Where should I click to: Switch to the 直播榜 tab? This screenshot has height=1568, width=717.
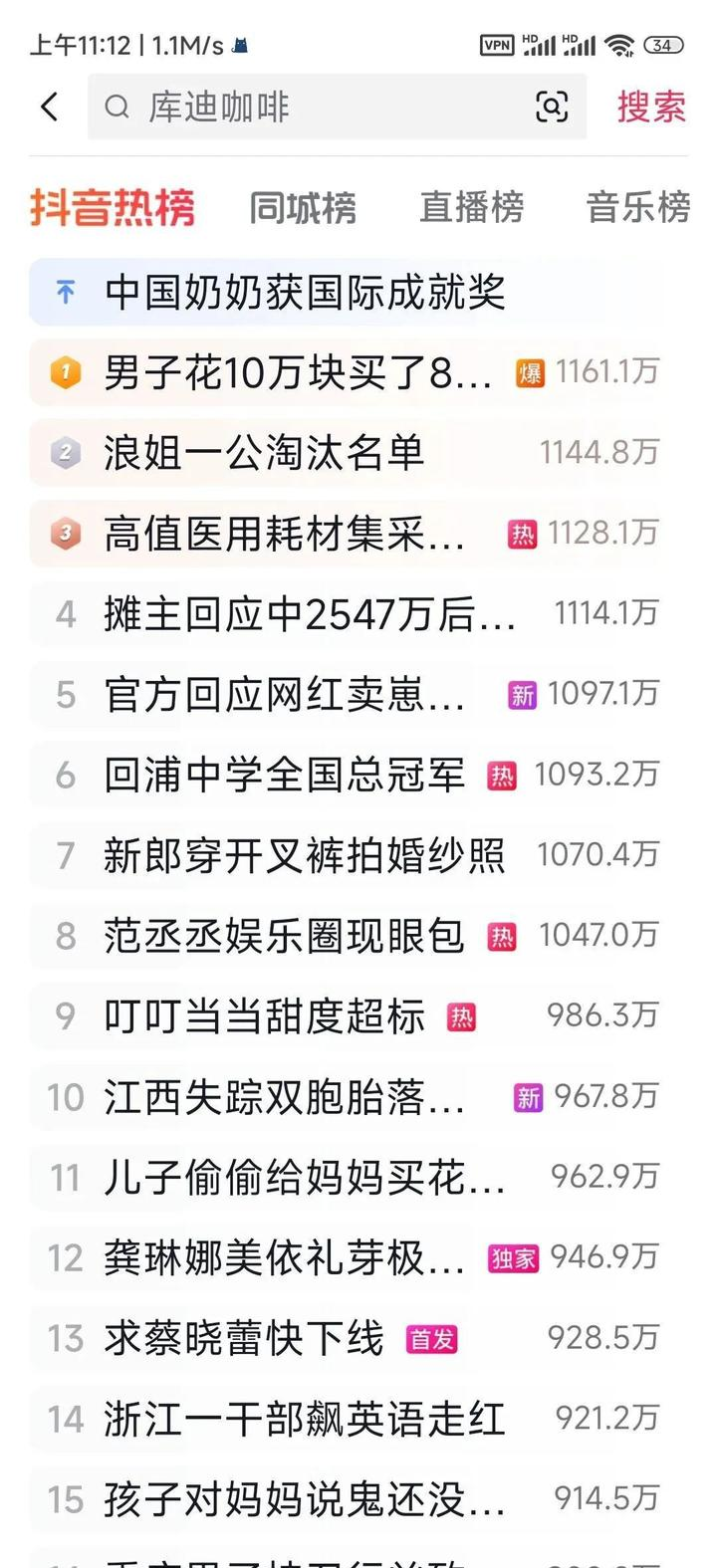471,208
